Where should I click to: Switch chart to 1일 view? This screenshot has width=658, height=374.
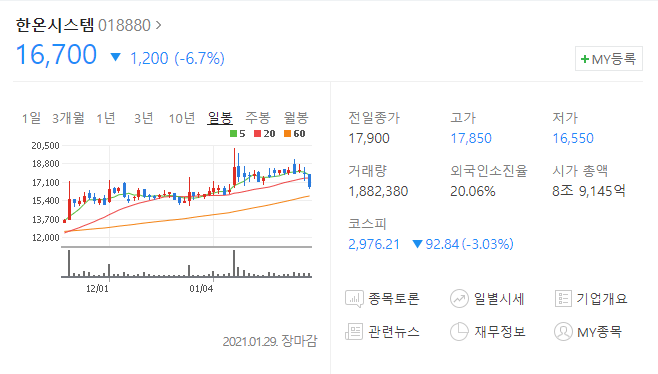[x=31, y=118]
